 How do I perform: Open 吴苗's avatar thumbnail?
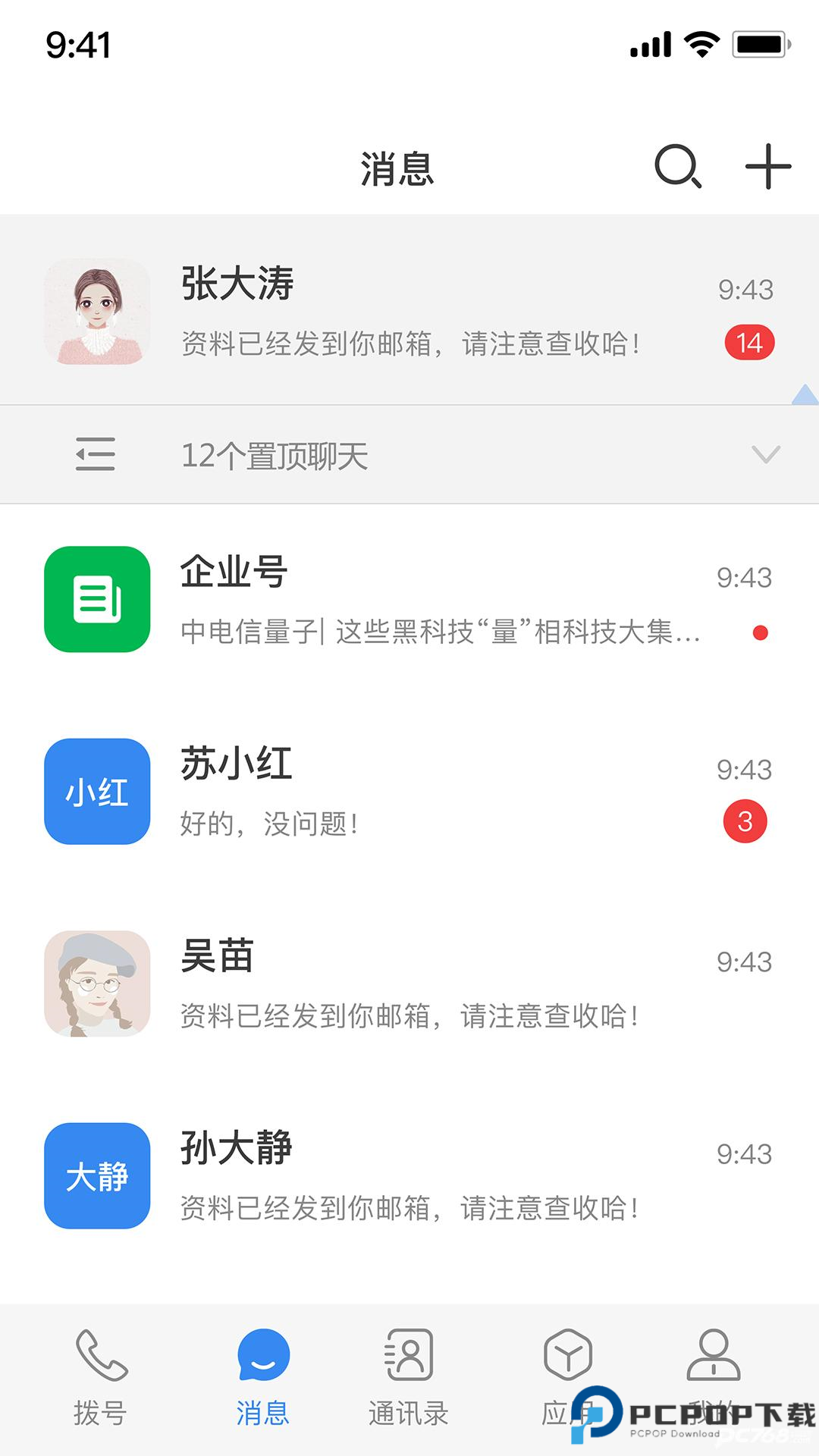coord(96,984)
